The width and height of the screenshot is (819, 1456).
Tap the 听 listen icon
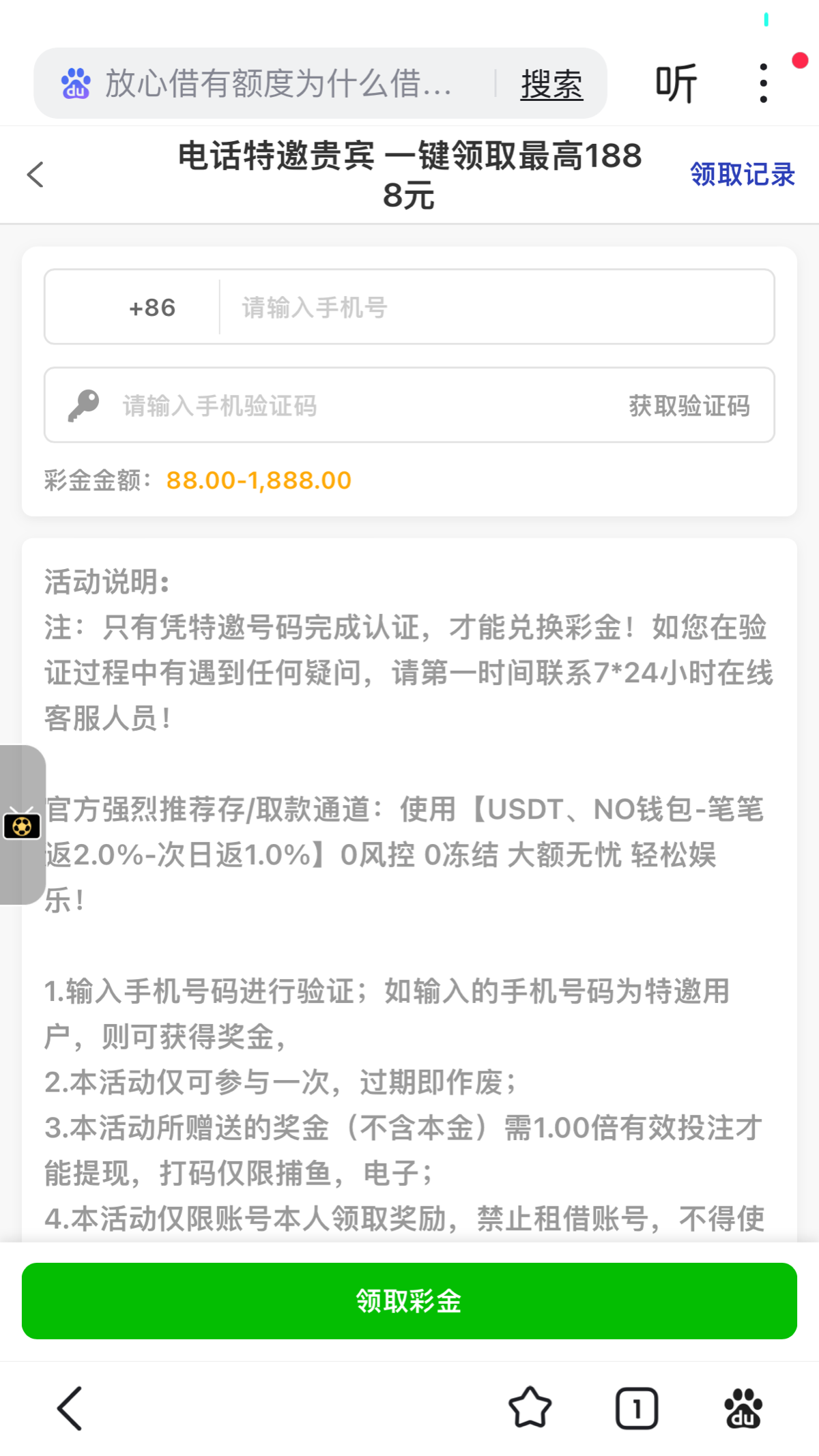click(676, 82)
